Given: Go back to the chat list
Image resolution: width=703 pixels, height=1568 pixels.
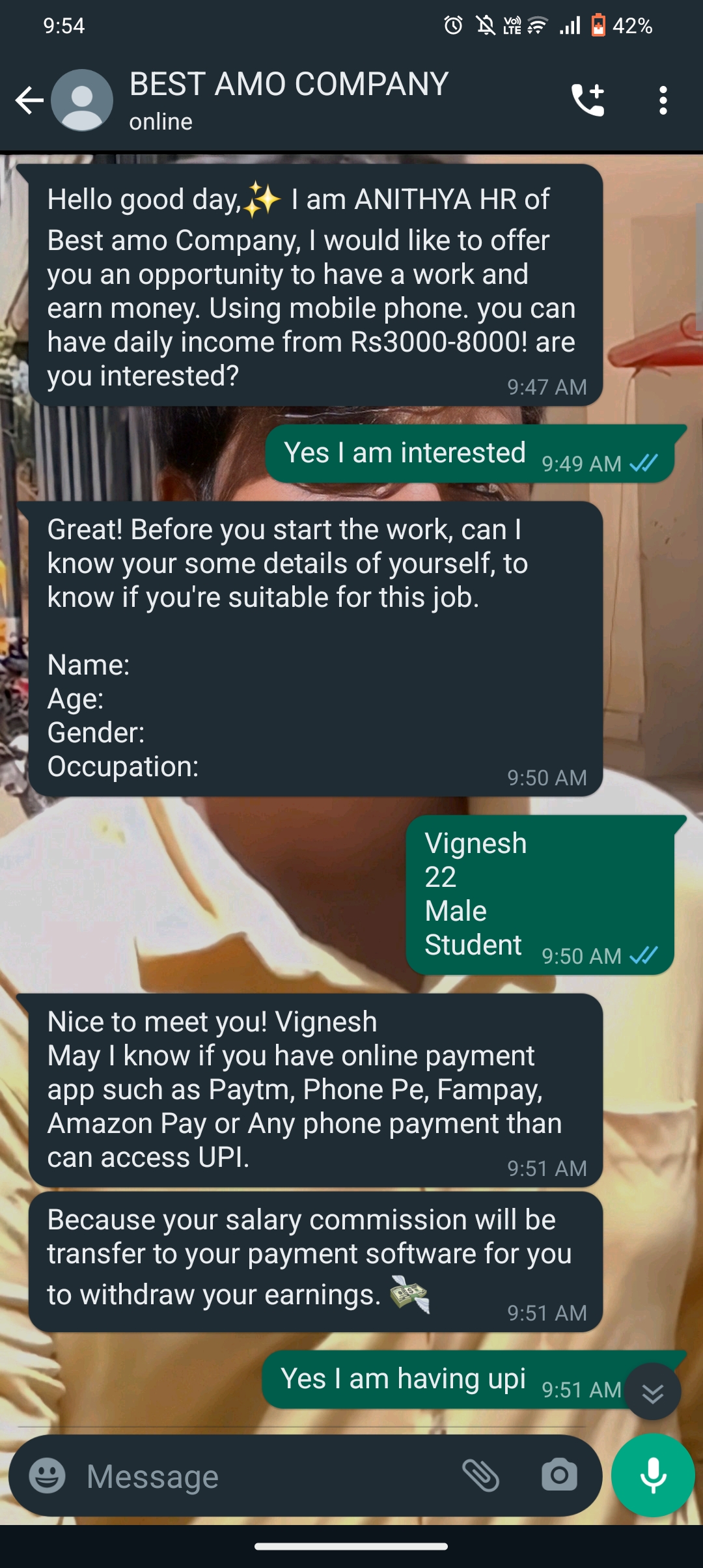Looking at the screenshot, I should 29,100.
